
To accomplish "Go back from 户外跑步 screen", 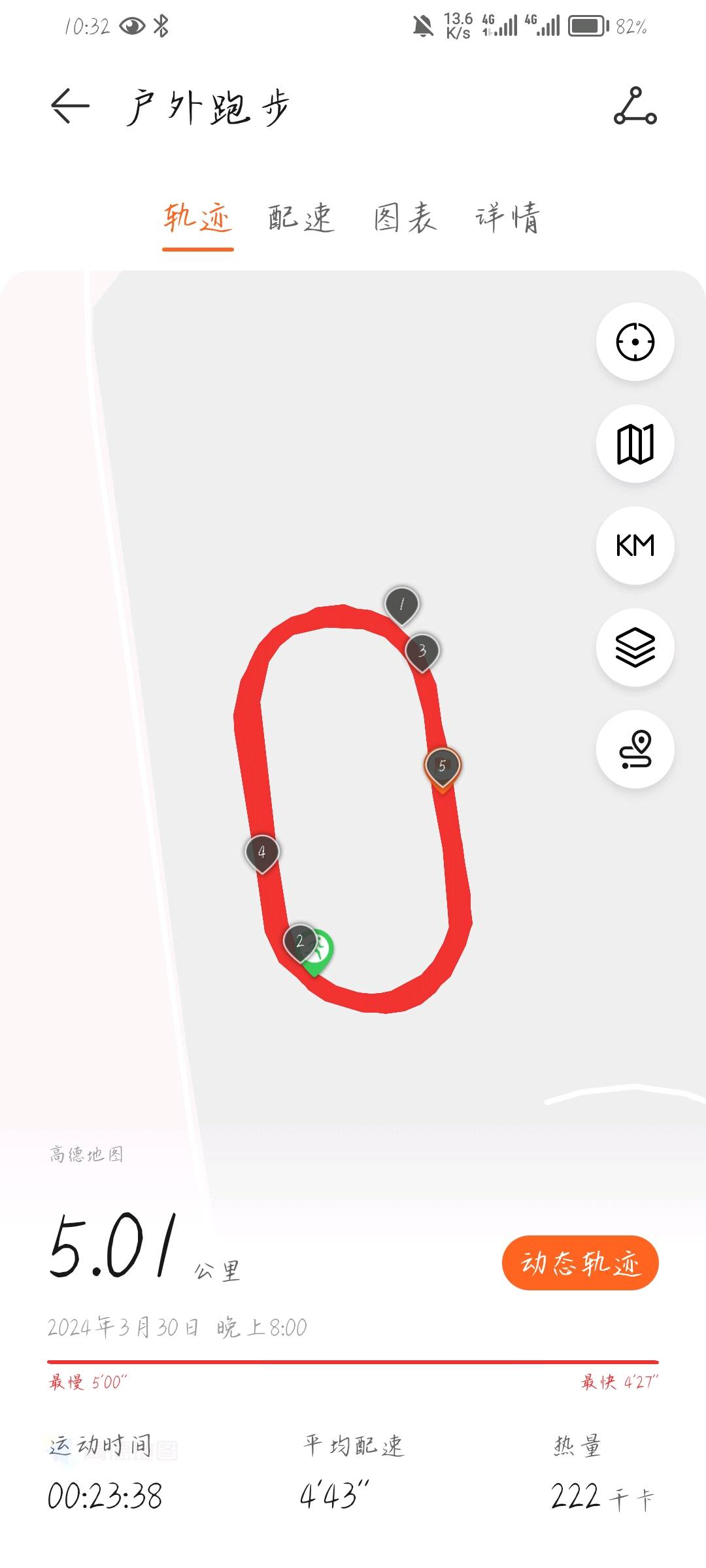I will 70,106.
